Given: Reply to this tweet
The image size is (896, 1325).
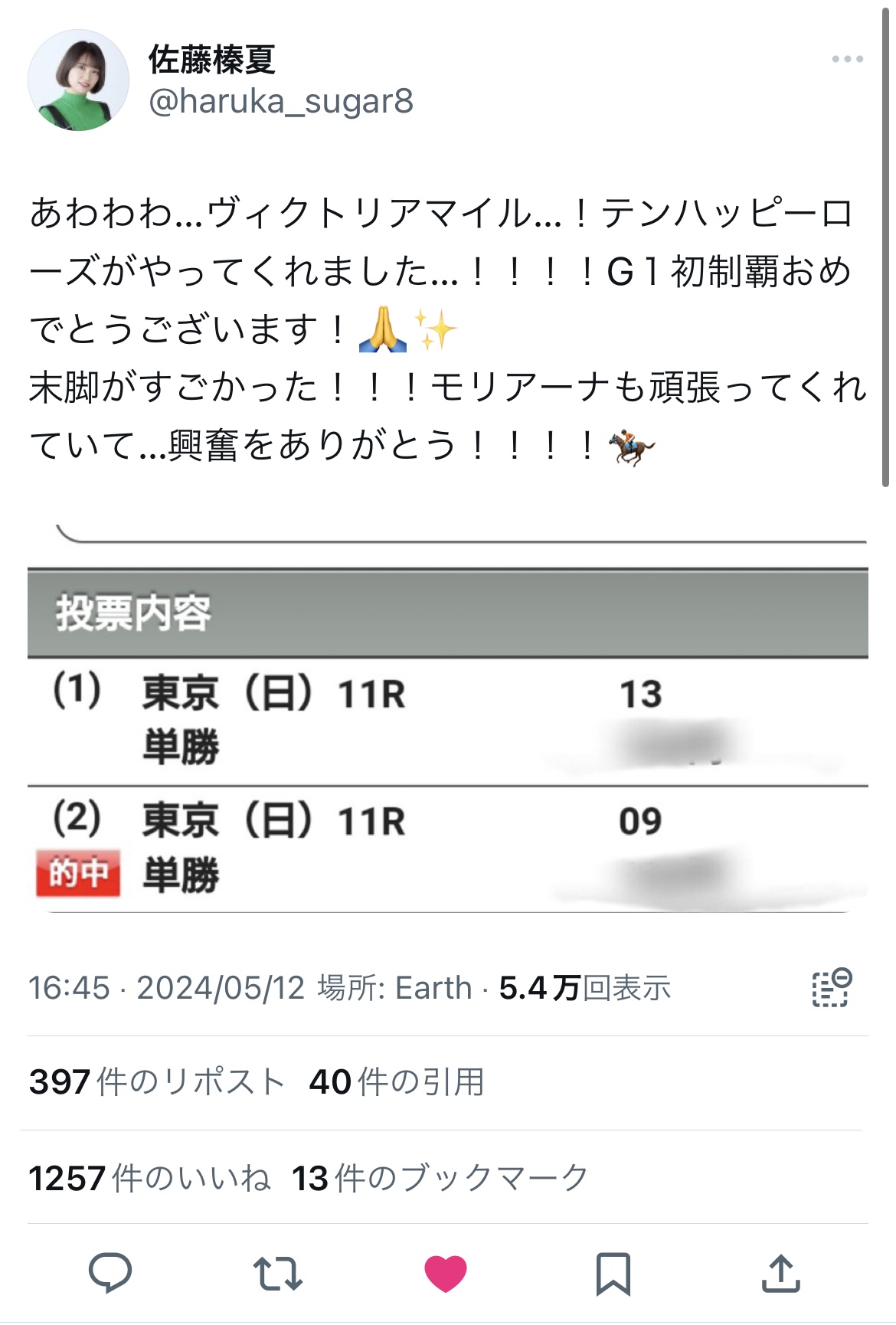Looking at the screenshot, I should 110,1273.
